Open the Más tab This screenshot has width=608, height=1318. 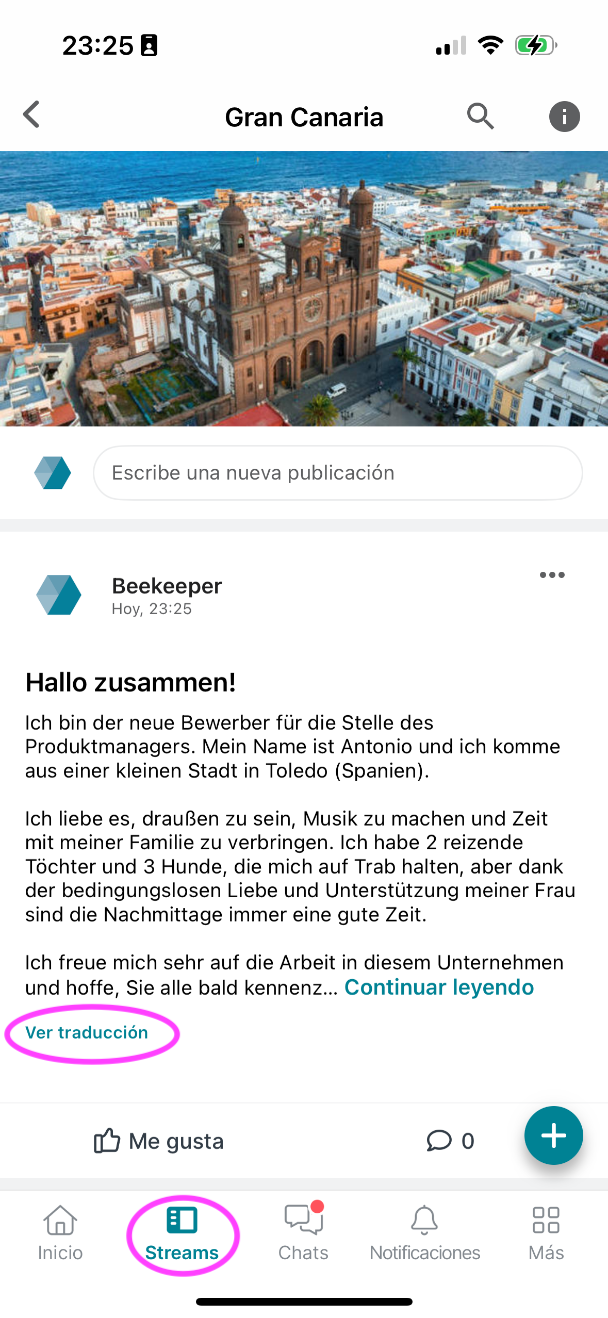click(x=546, y=1233)
